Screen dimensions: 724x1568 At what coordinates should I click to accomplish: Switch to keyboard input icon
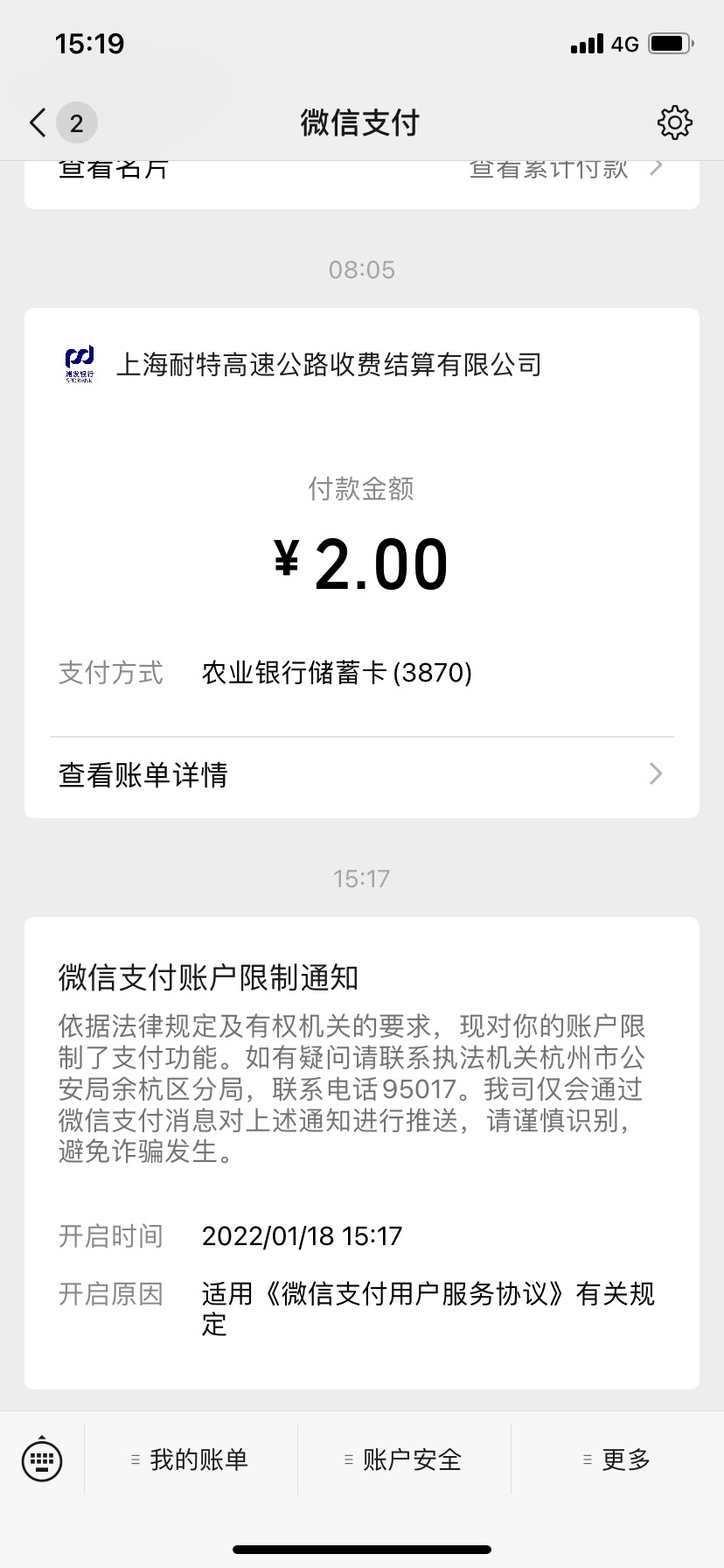click(42, 1459)
